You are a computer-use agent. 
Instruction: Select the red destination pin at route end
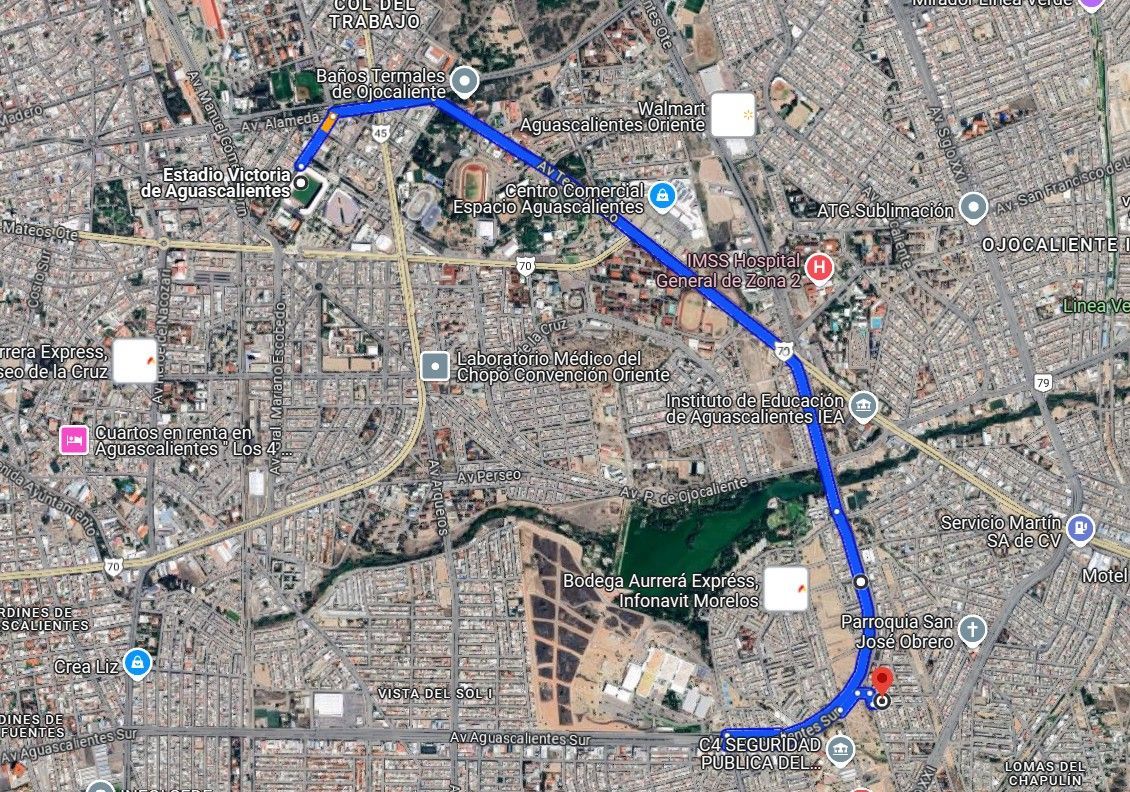(882, 681)
